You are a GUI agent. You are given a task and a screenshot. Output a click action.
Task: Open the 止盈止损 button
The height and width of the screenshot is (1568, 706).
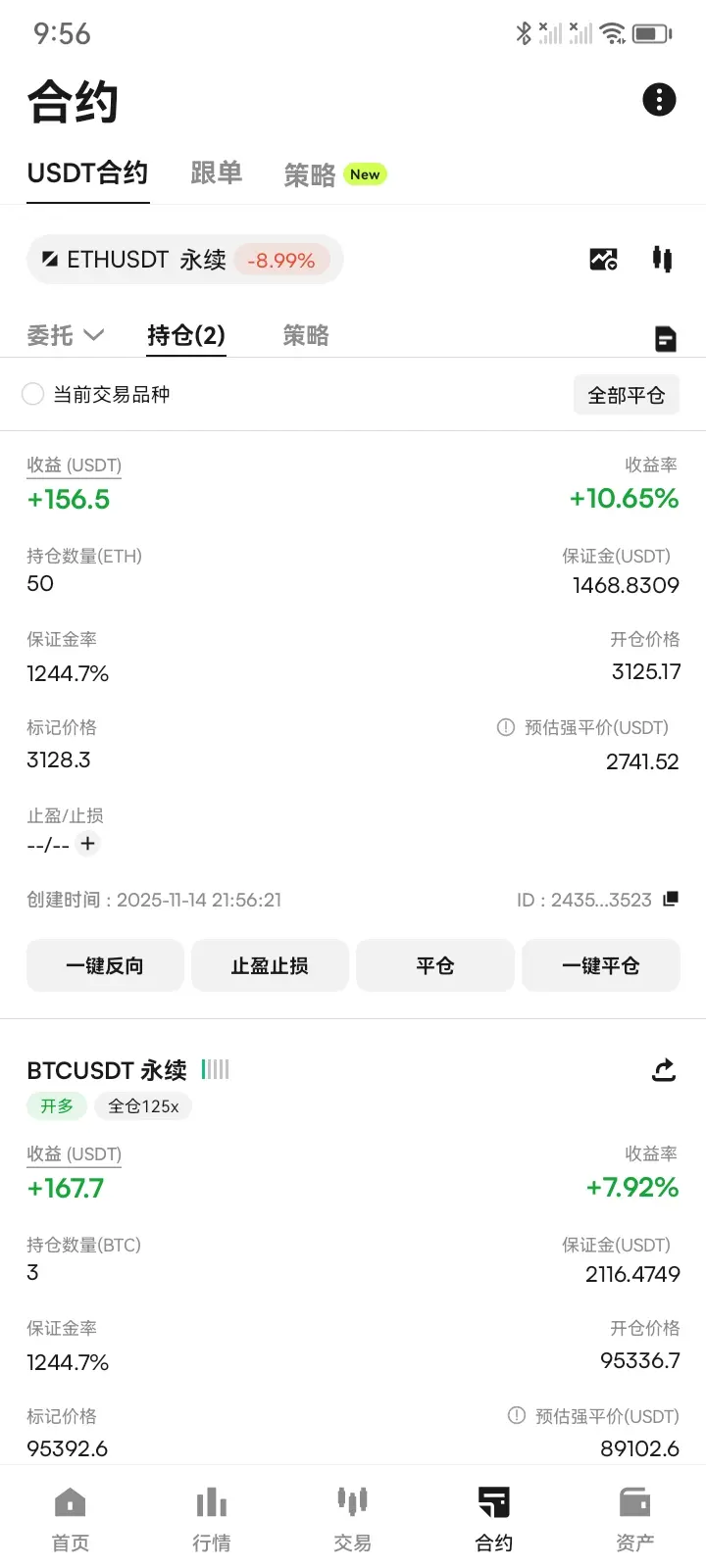pos(270,965)
